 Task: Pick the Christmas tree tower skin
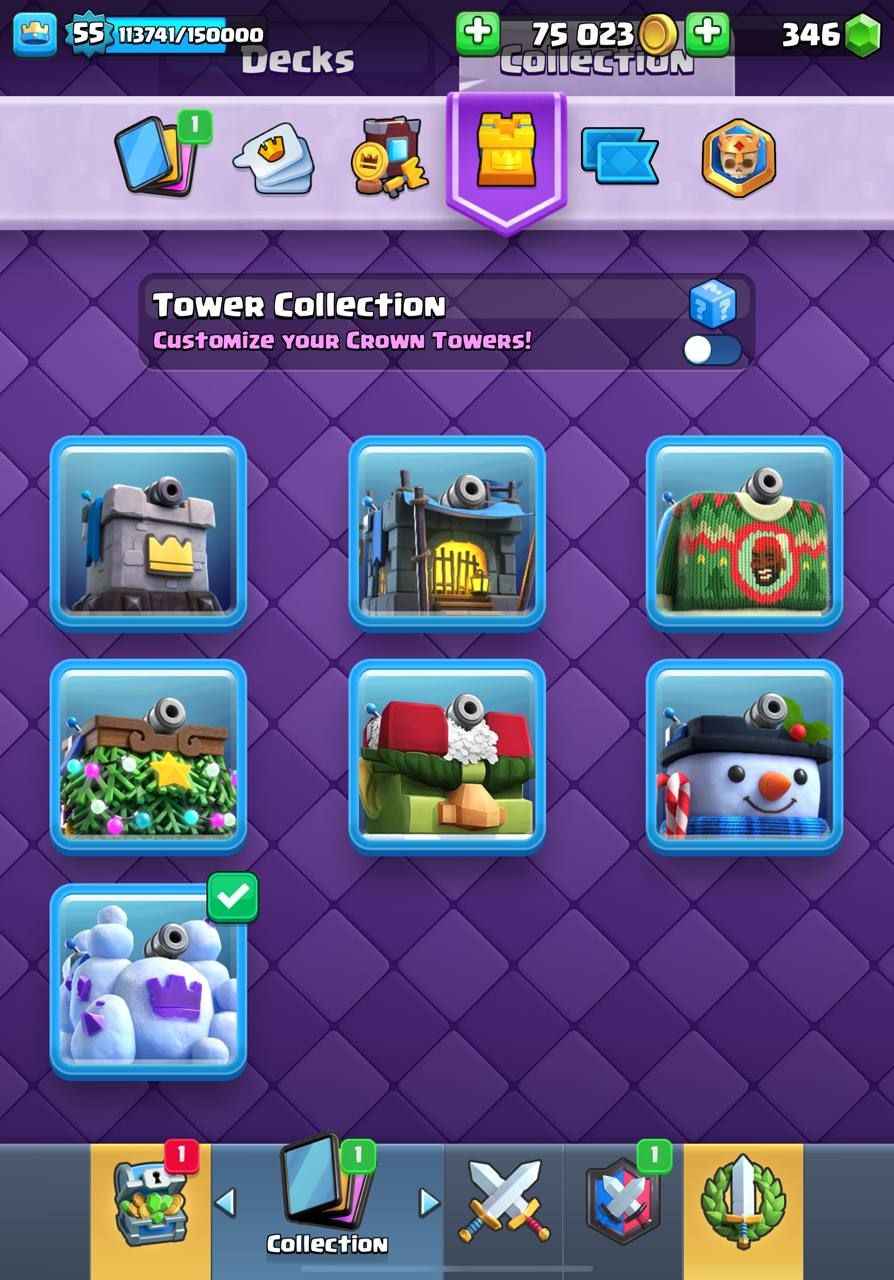(x=148, y=756)
